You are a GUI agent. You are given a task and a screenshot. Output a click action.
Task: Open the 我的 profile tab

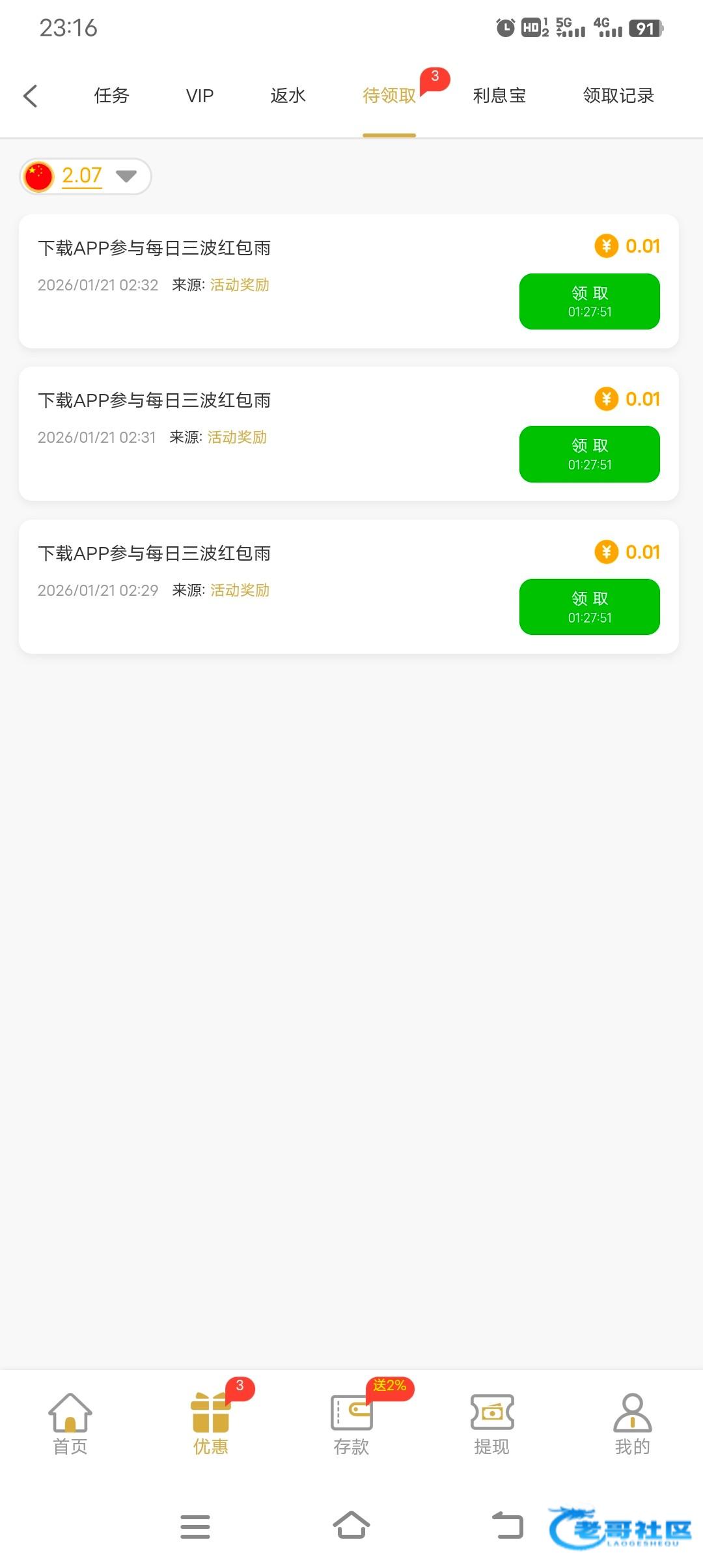click(632, 1423)
